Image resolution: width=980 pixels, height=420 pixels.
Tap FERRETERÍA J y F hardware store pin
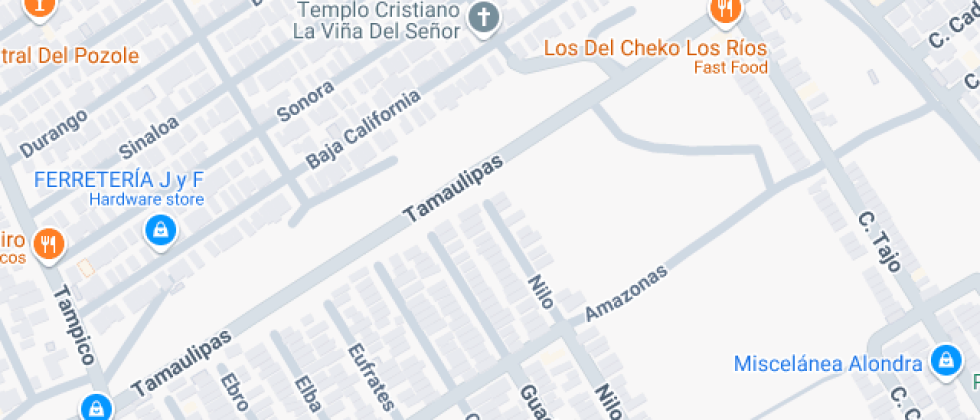click(x=160, y=231)
